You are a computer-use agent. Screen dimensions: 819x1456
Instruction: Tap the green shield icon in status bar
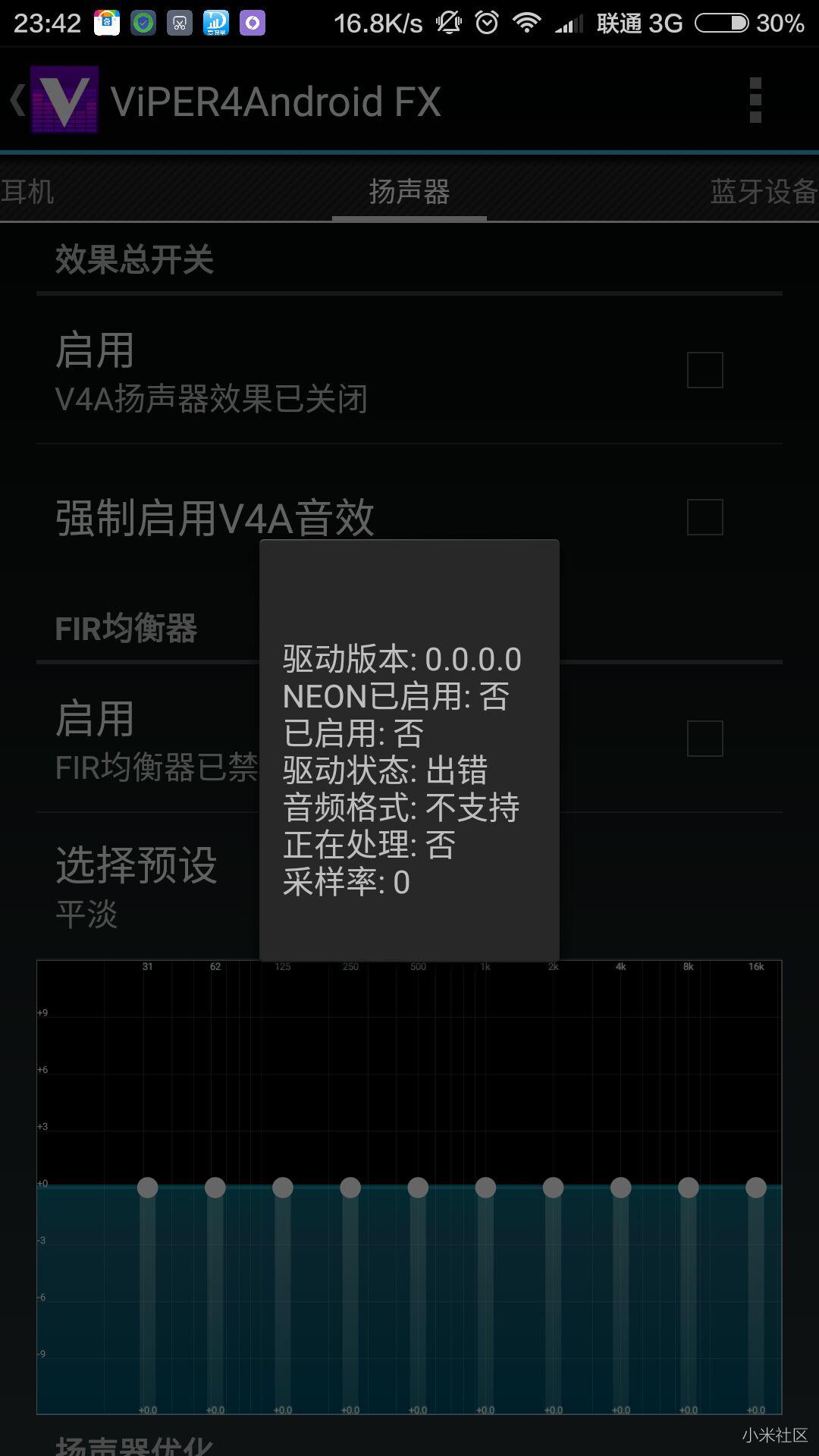[144, 23]
